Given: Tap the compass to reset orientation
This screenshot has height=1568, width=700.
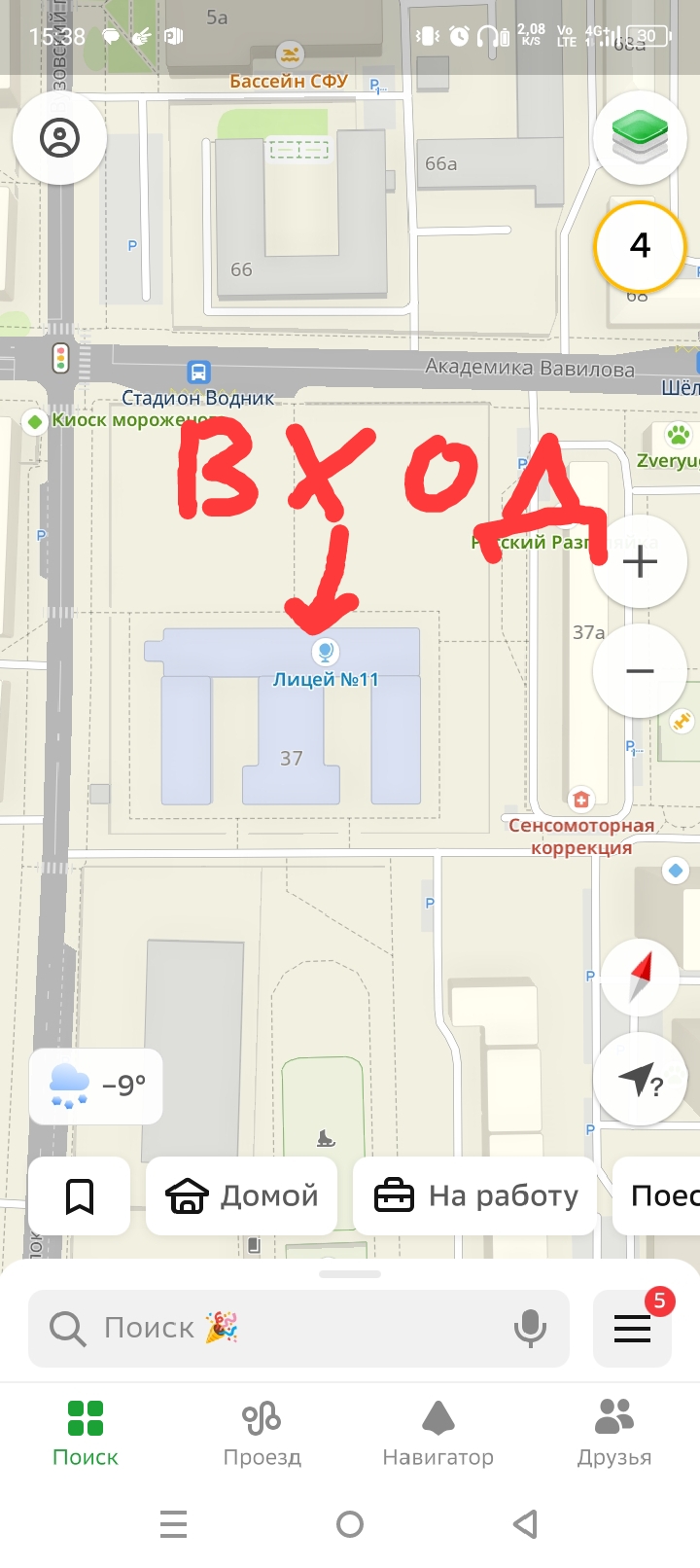Looking at the screenshot, I should 640,977.
